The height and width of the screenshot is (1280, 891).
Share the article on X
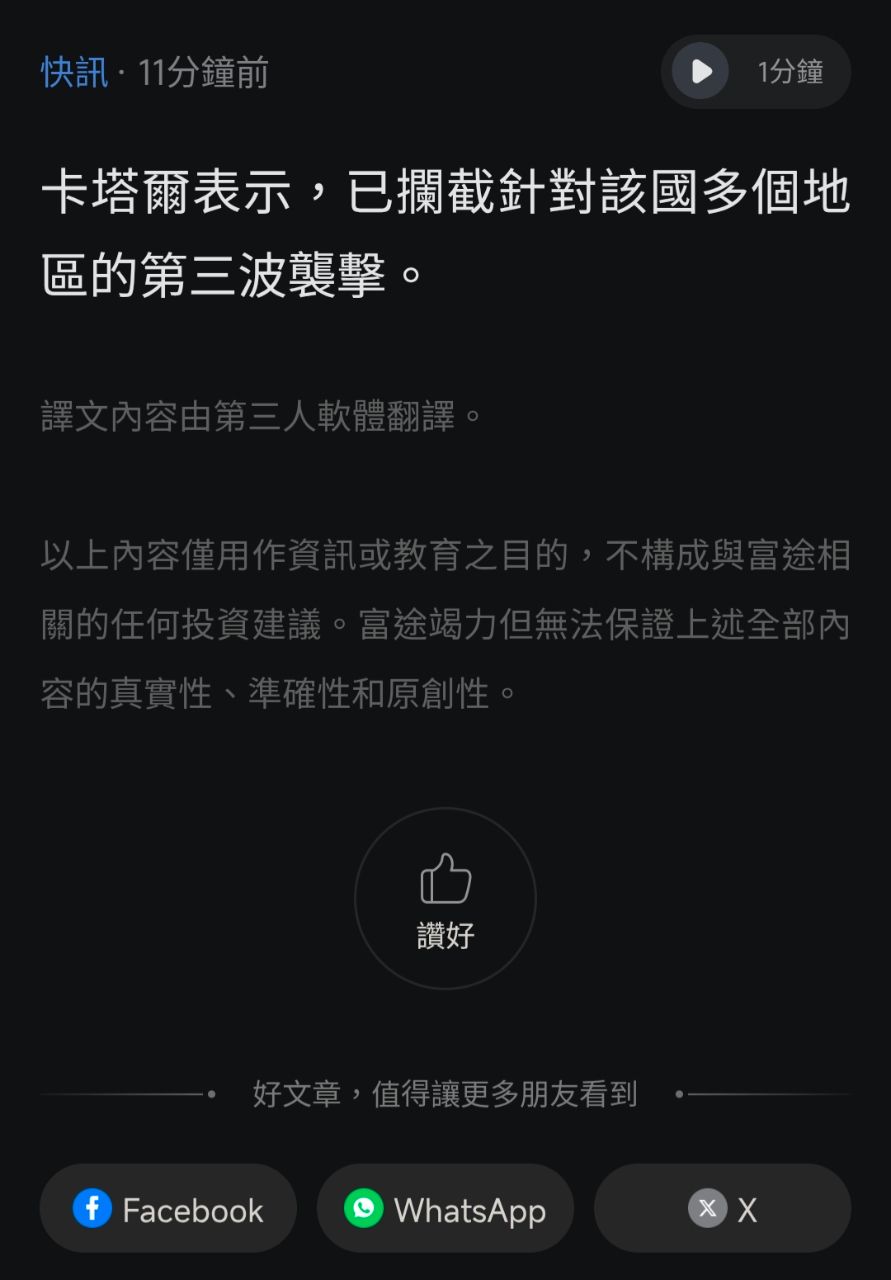pyautogui.click(x=722, y=1209)
